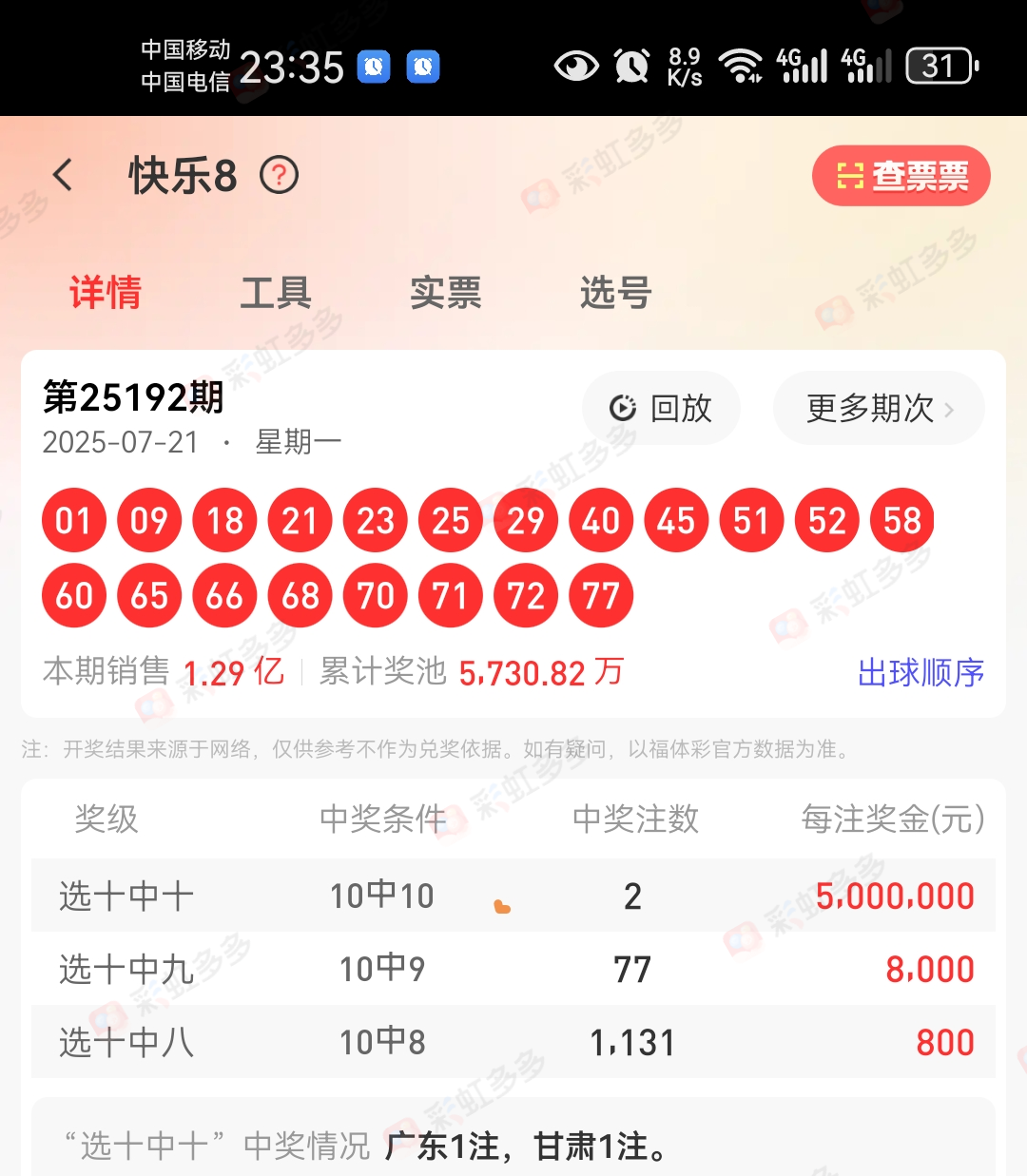Switch to the 工具 tab
1027x1176 pixels.
(x=276, y=293)
